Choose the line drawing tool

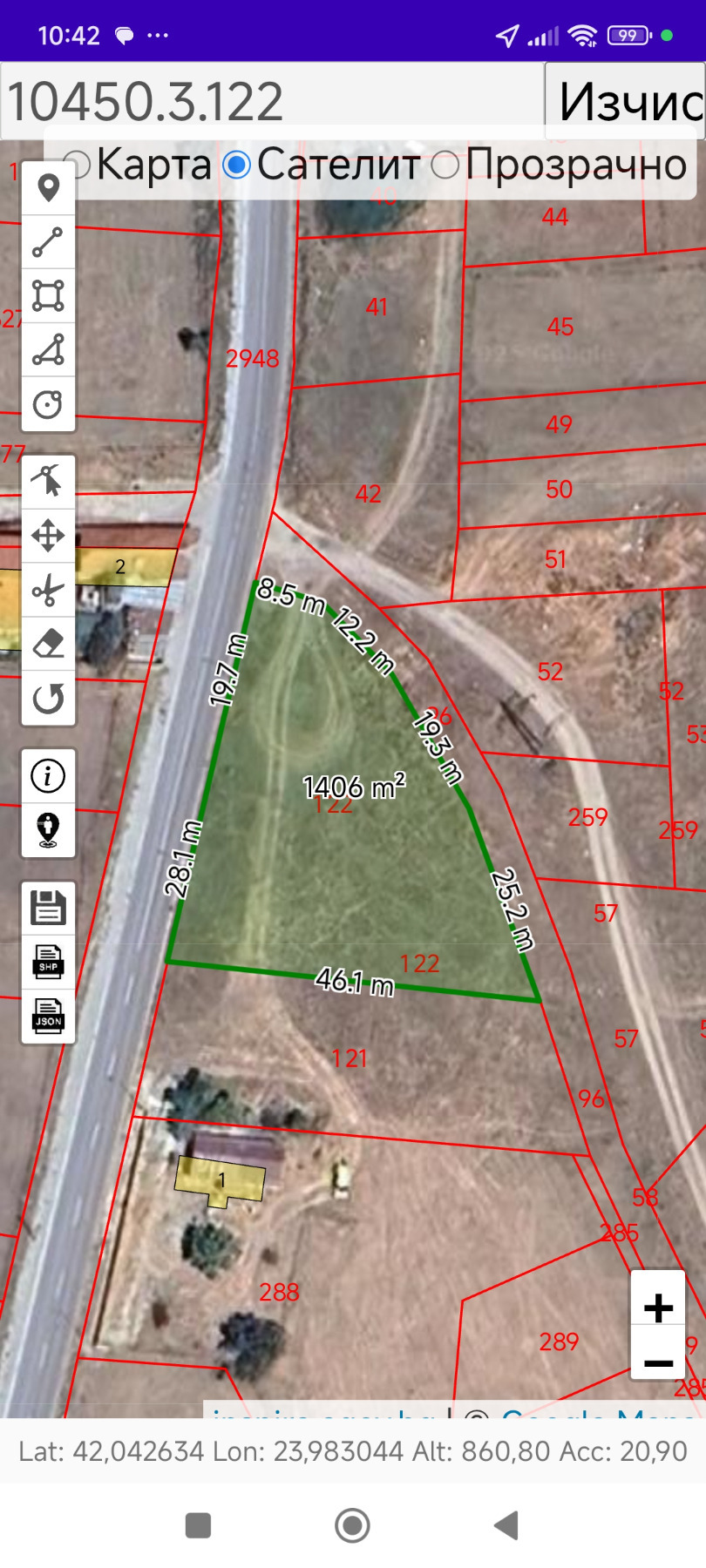coord(48,242)
